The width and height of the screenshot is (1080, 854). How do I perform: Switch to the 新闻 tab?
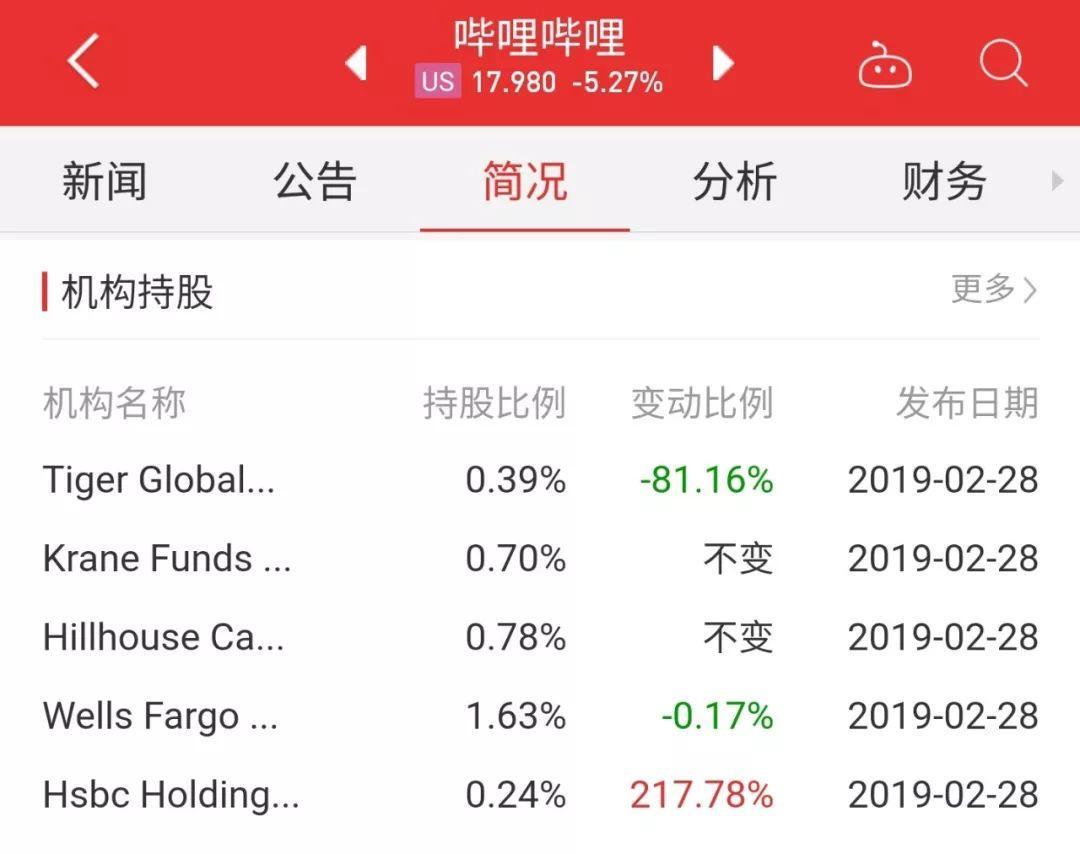coord(104,182)
